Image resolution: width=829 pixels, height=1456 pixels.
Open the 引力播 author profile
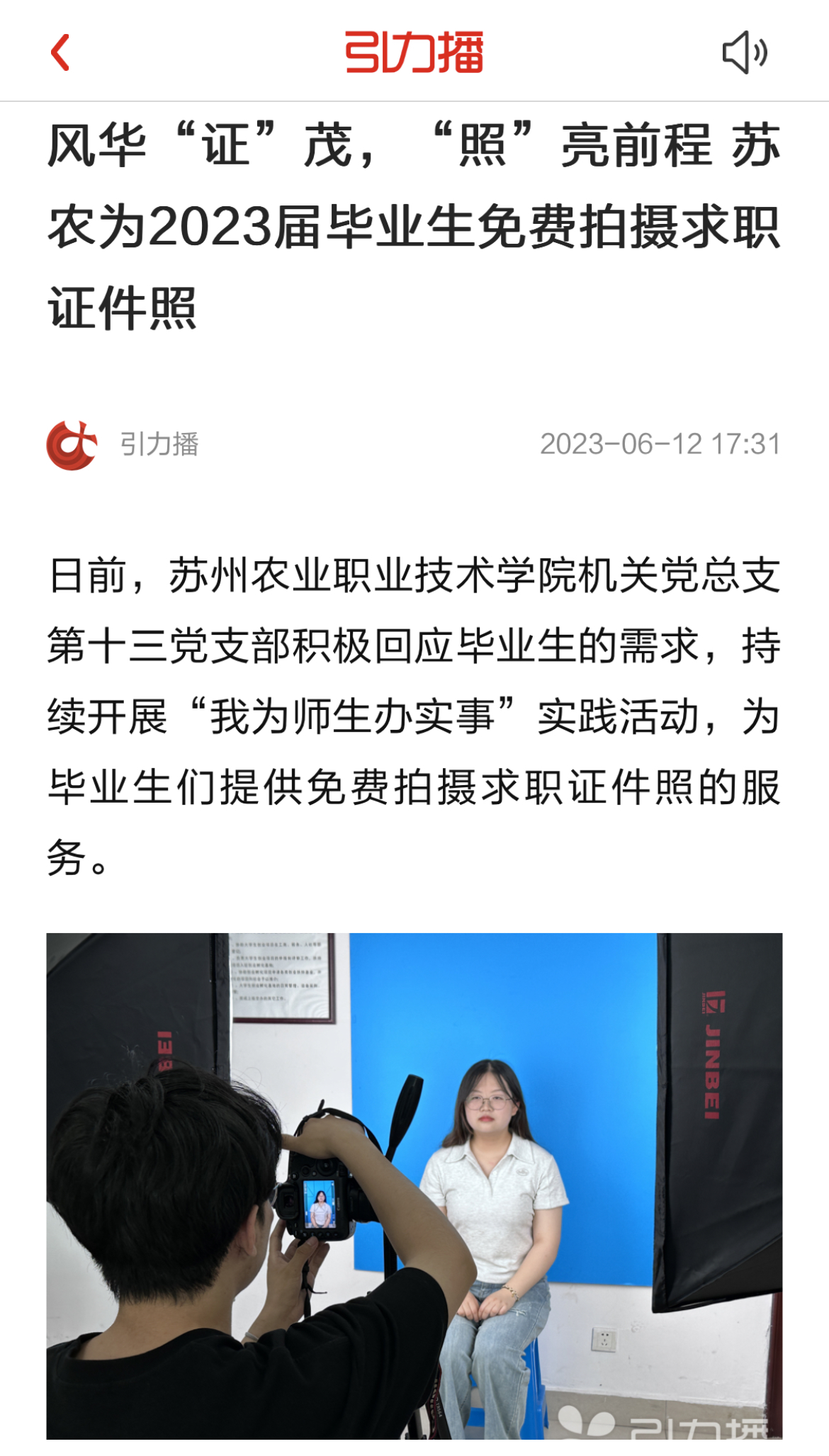123,445
